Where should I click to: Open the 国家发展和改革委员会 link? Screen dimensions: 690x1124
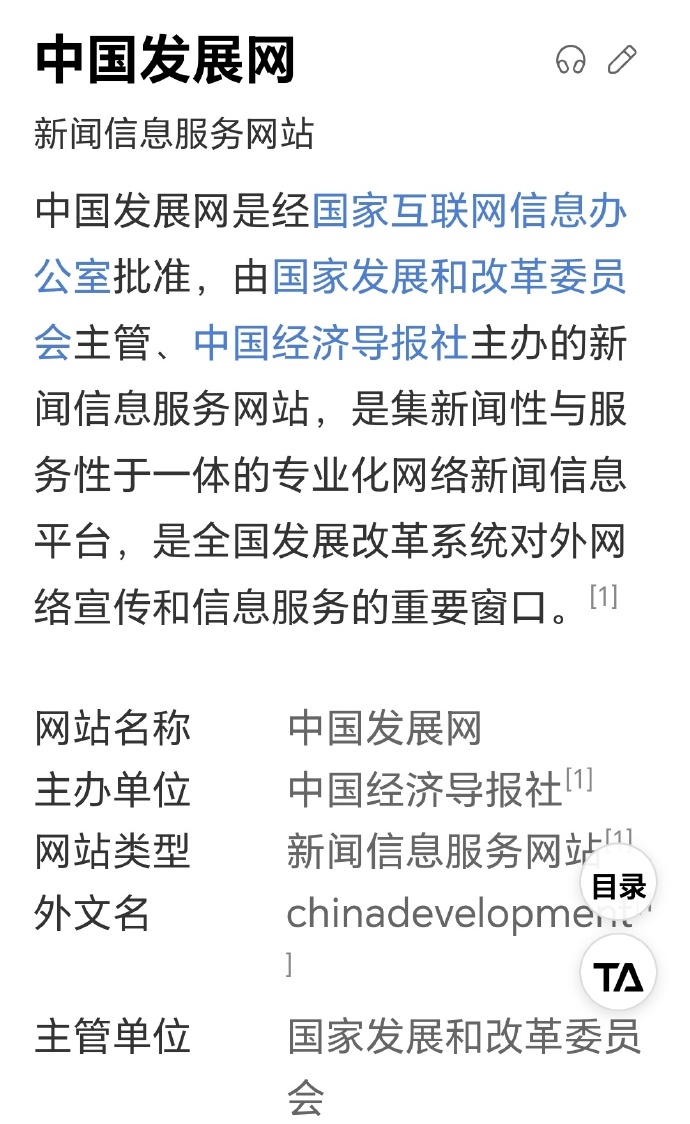point(449,278)
